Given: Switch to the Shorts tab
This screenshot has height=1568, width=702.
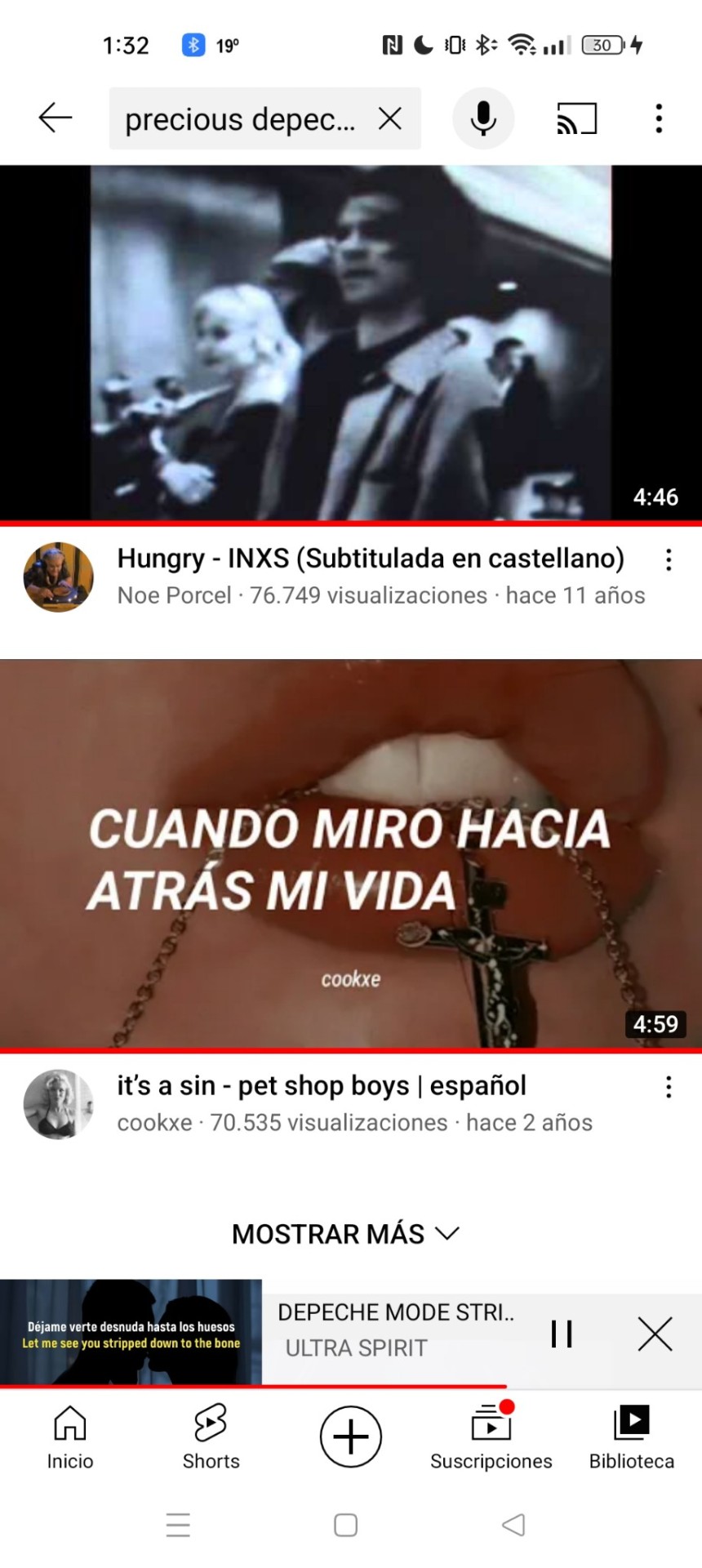Looking at the screenshot, I should [211, 1439].
